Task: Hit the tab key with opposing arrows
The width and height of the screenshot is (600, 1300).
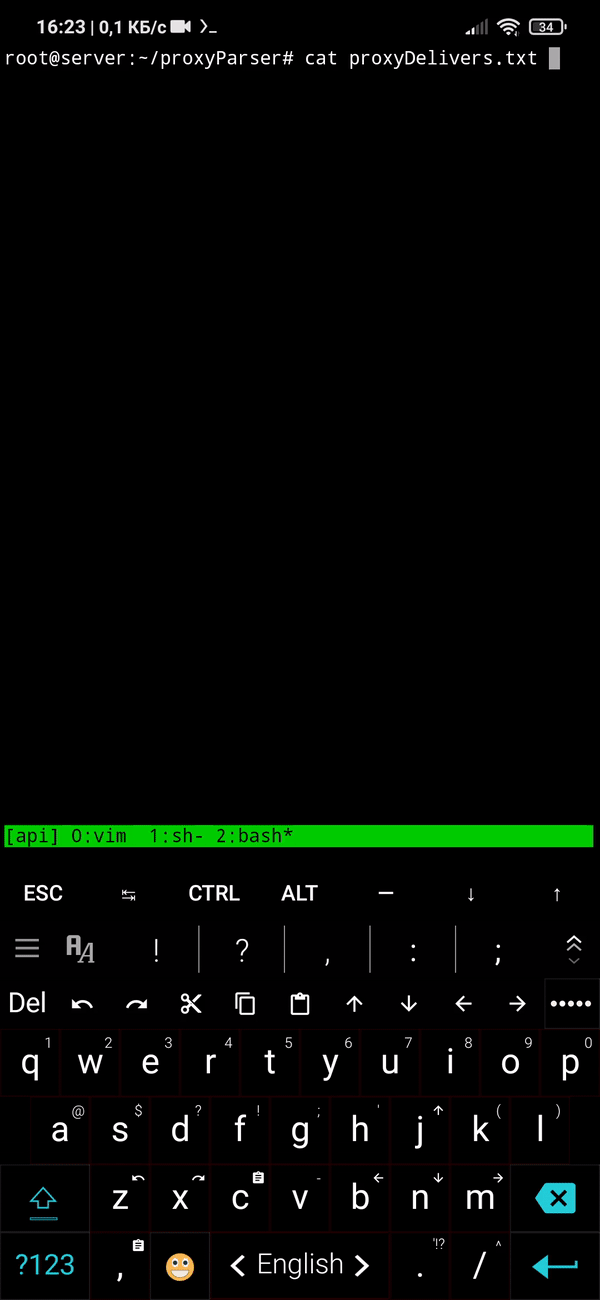Action: (128, 894)
